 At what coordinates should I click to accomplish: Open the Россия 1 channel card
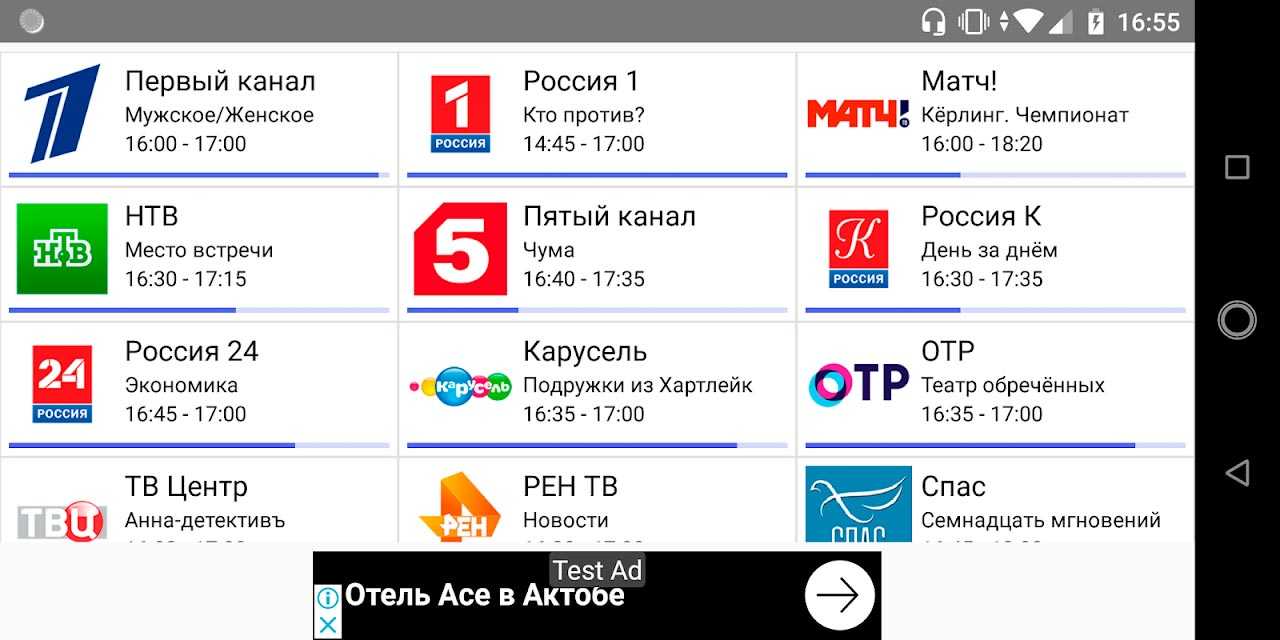pyautogui.click(x=597, y=115)
